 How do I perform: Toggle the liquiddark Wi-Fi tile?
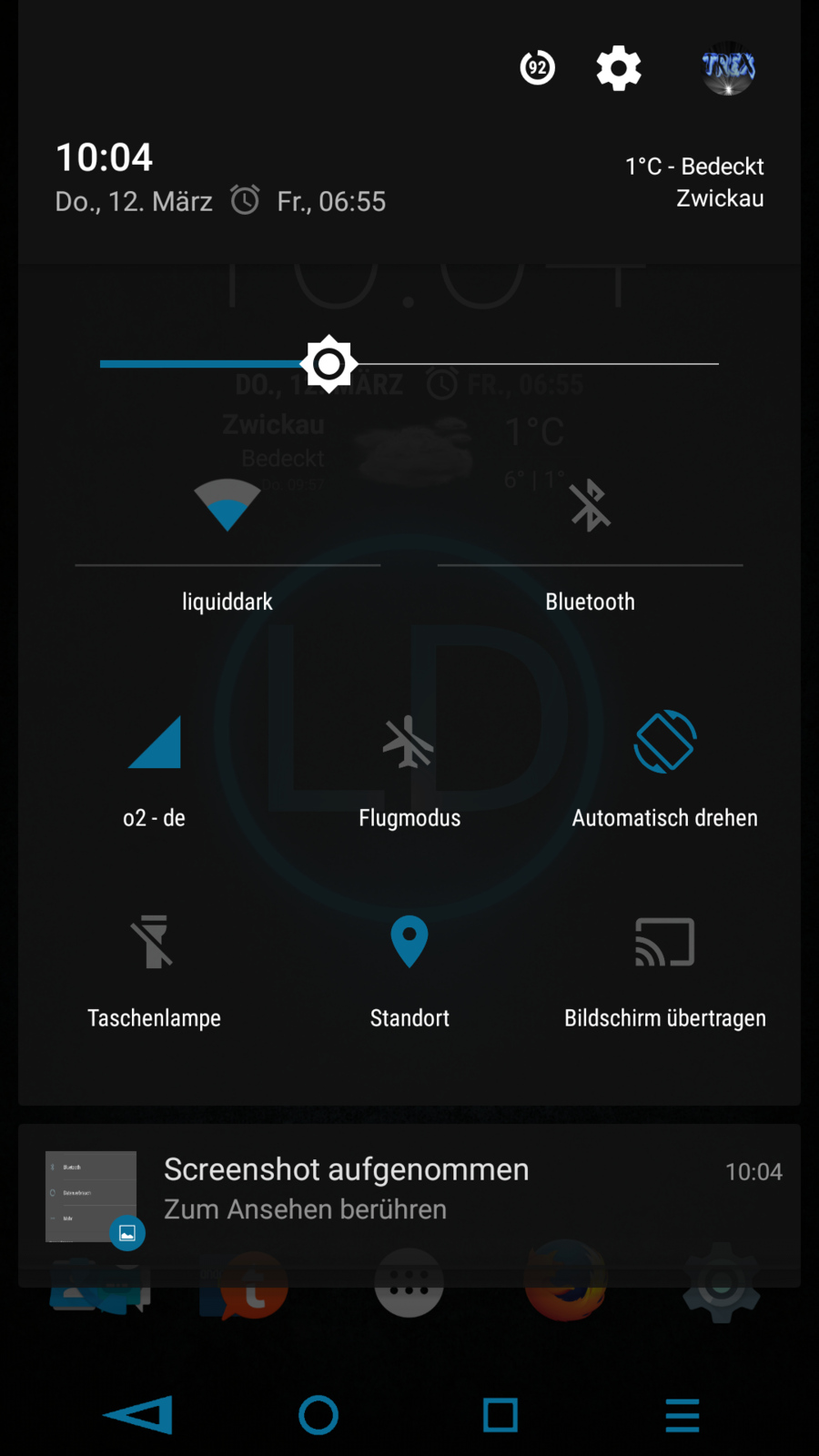point(227,506)
